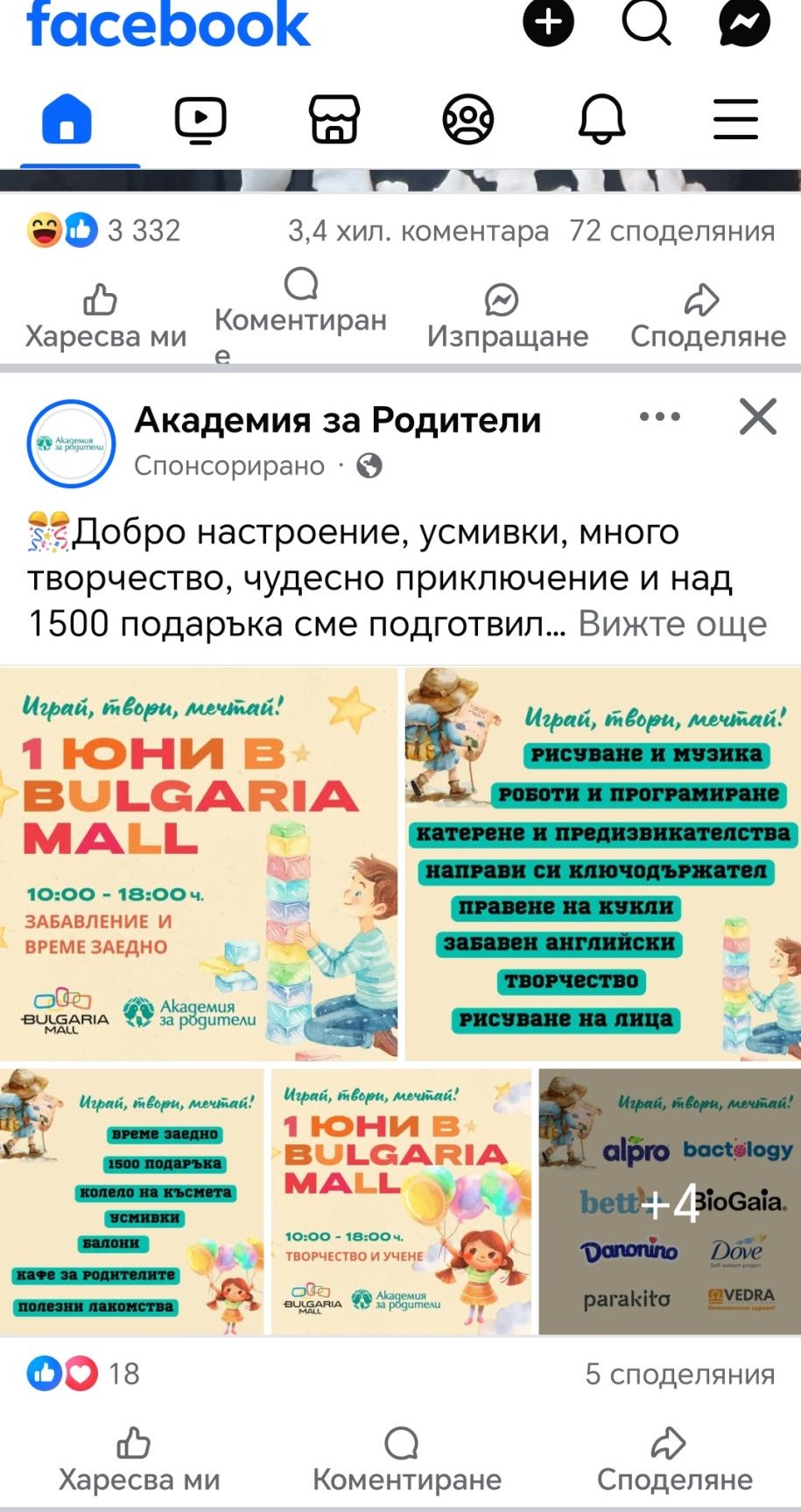801x1512 pixels.
Task: Open the Marketplace tab
Action: coord(334,120)
